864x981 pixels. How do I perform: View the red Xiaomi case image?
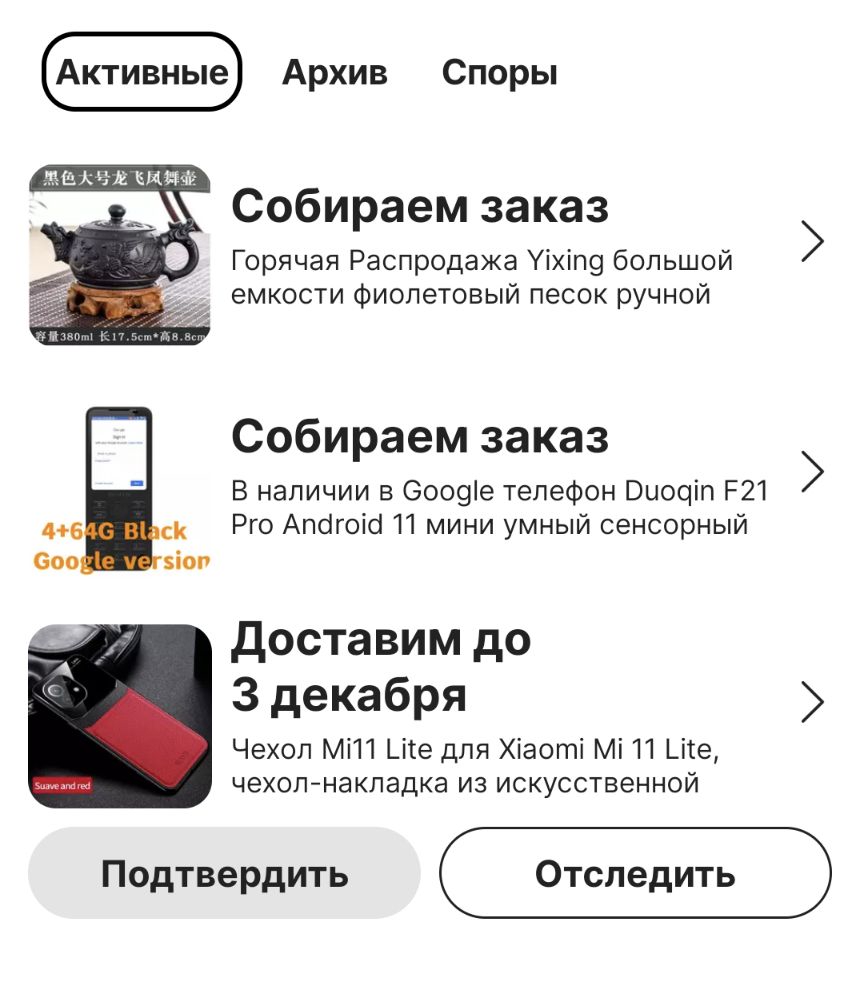[120, 716]
